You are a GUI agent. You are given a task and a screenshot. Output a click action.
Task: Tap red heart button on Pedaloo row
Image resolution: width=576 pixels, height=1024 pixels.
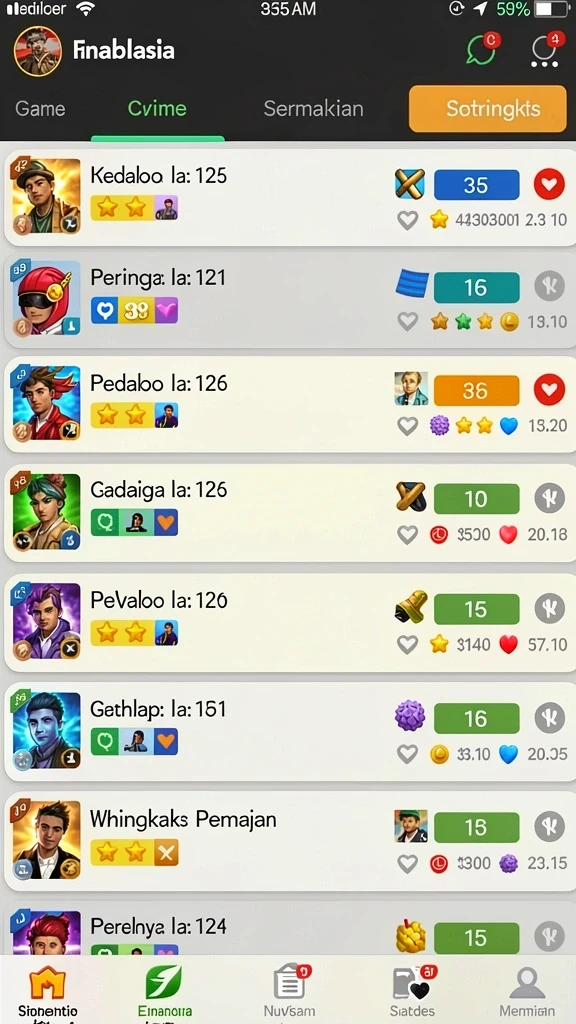click(x=549, y=391)
